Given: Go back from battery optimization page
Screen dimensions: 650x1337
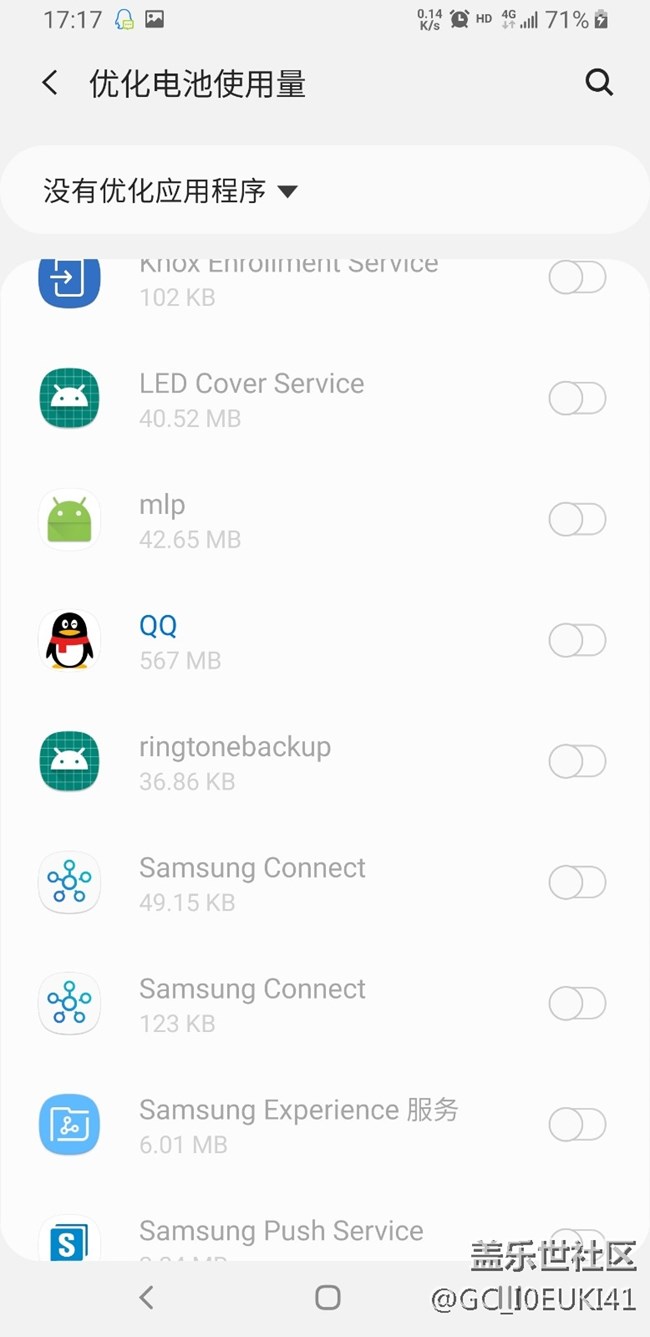Looking at the screenshot, I should (50, 83).
